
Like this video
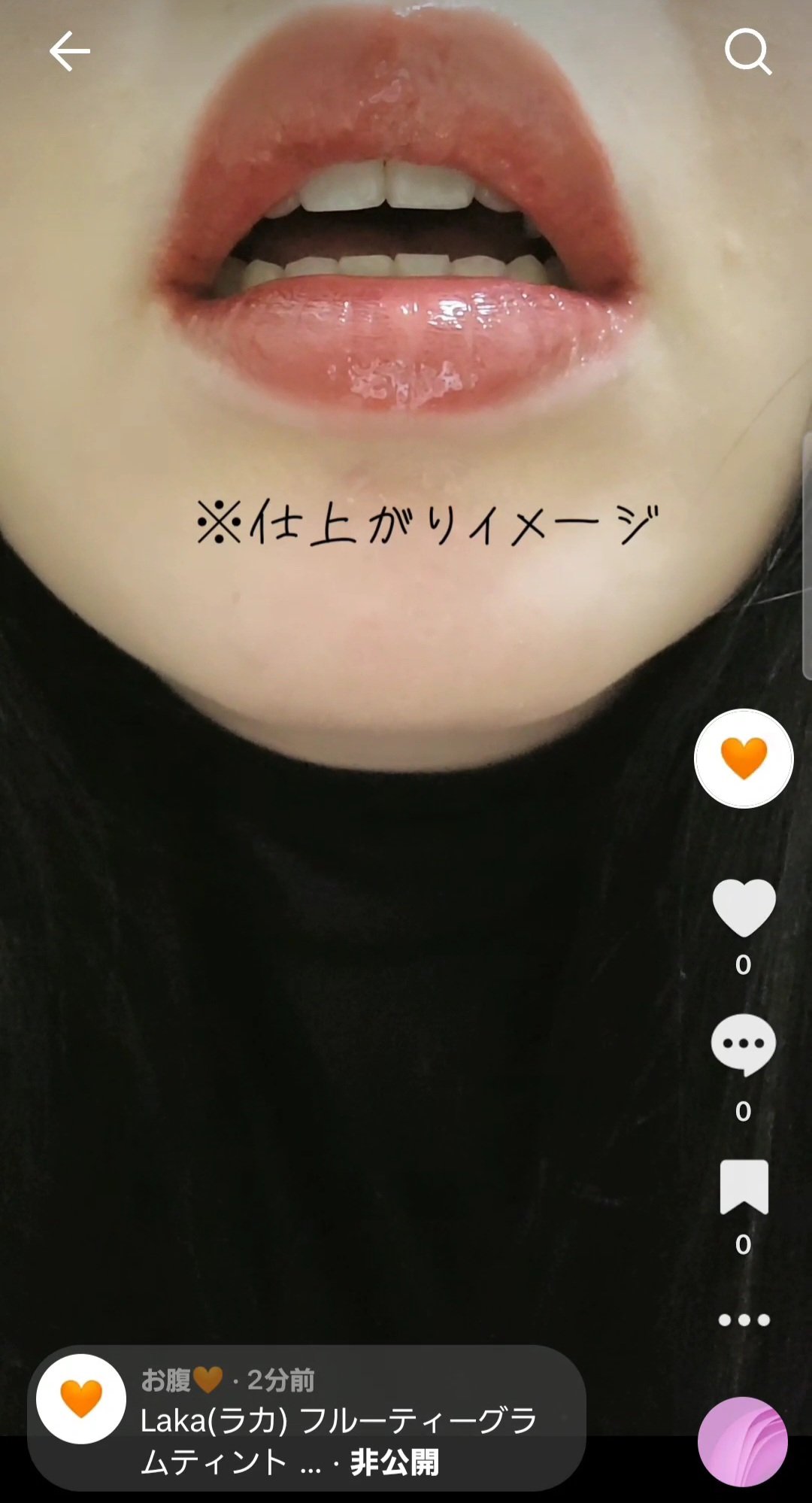[743, 907]
